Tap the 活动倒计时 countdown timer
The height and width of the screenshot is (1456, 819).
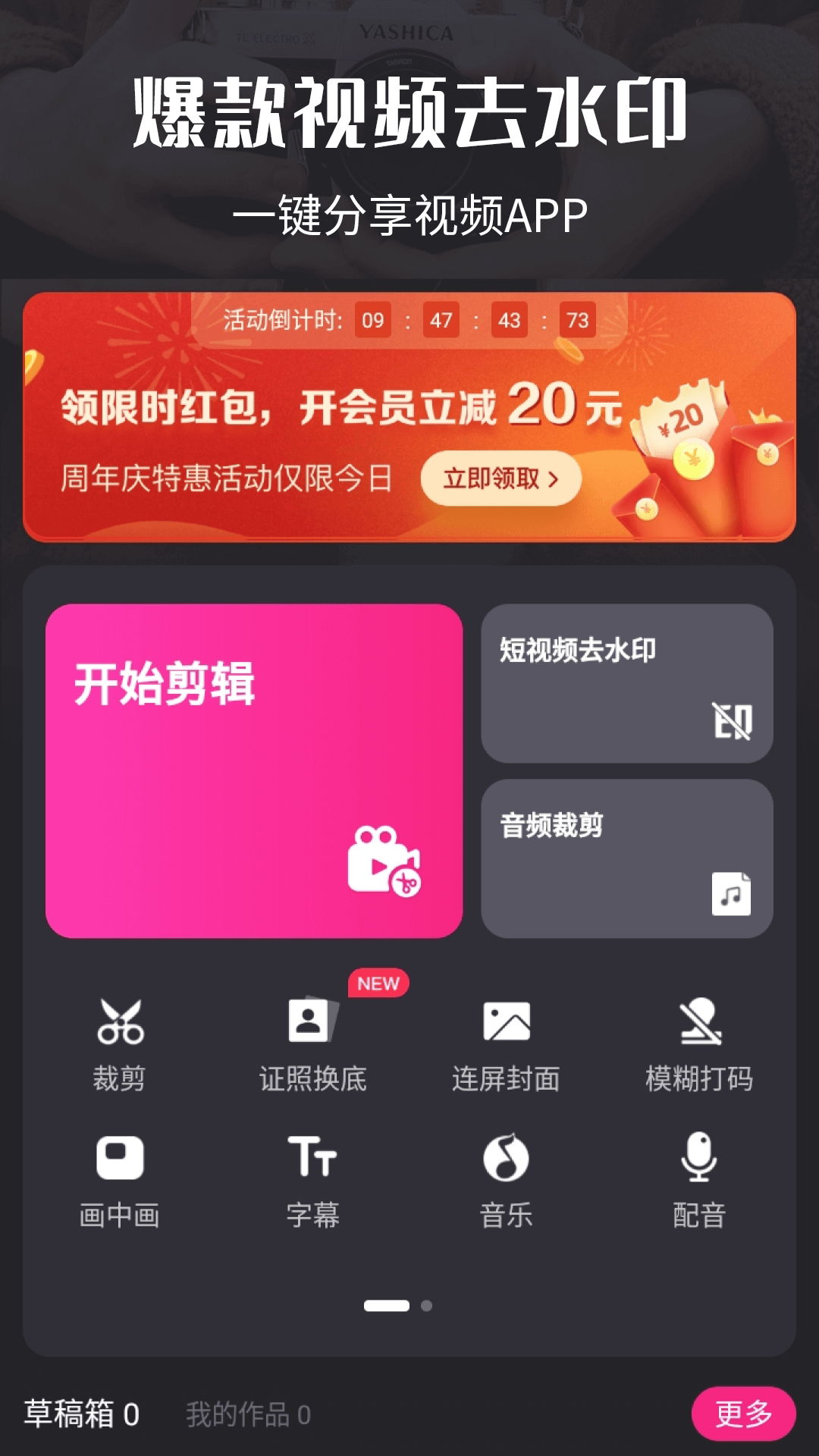pos(402,321)
